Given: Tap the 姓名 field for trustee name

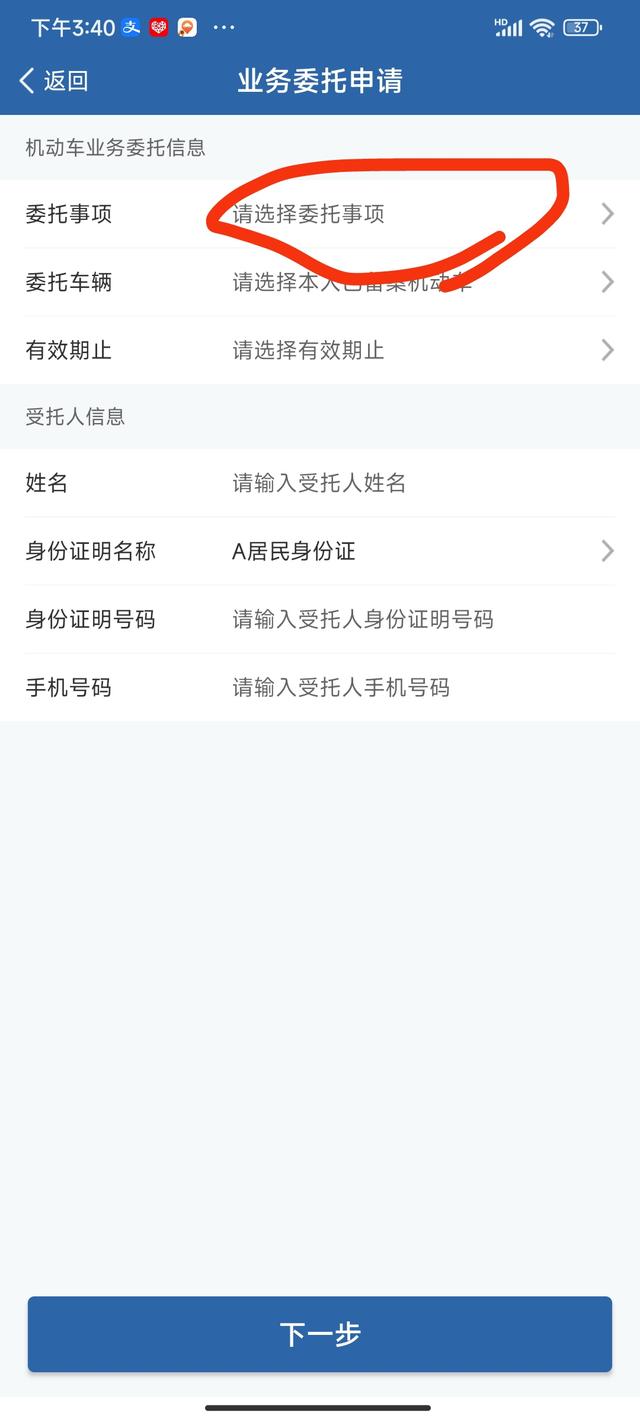Looking at the screenshot, I should click(x=320, y=483).
